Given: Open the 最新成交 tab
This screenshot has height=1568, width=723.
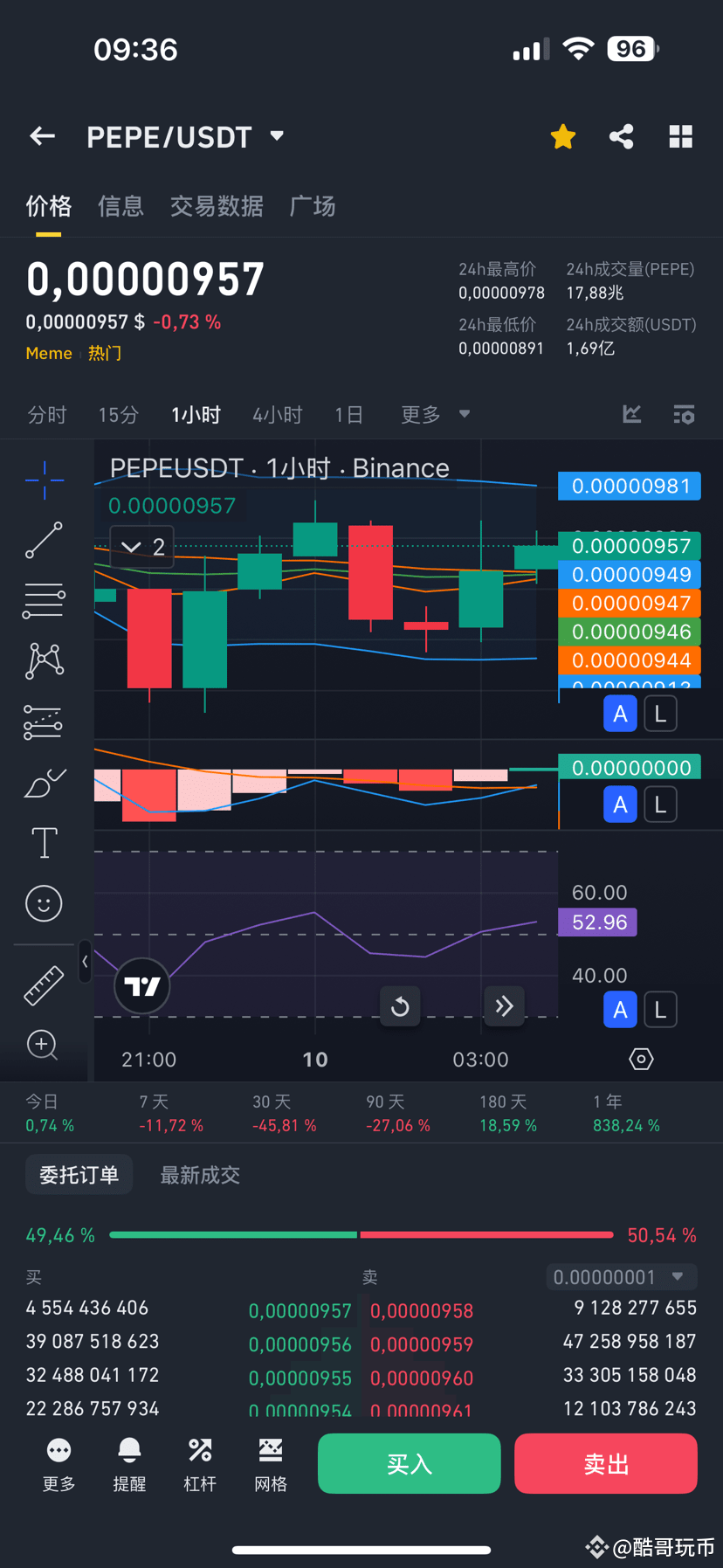Looking at the screenshot, I should coord(200,1174).
